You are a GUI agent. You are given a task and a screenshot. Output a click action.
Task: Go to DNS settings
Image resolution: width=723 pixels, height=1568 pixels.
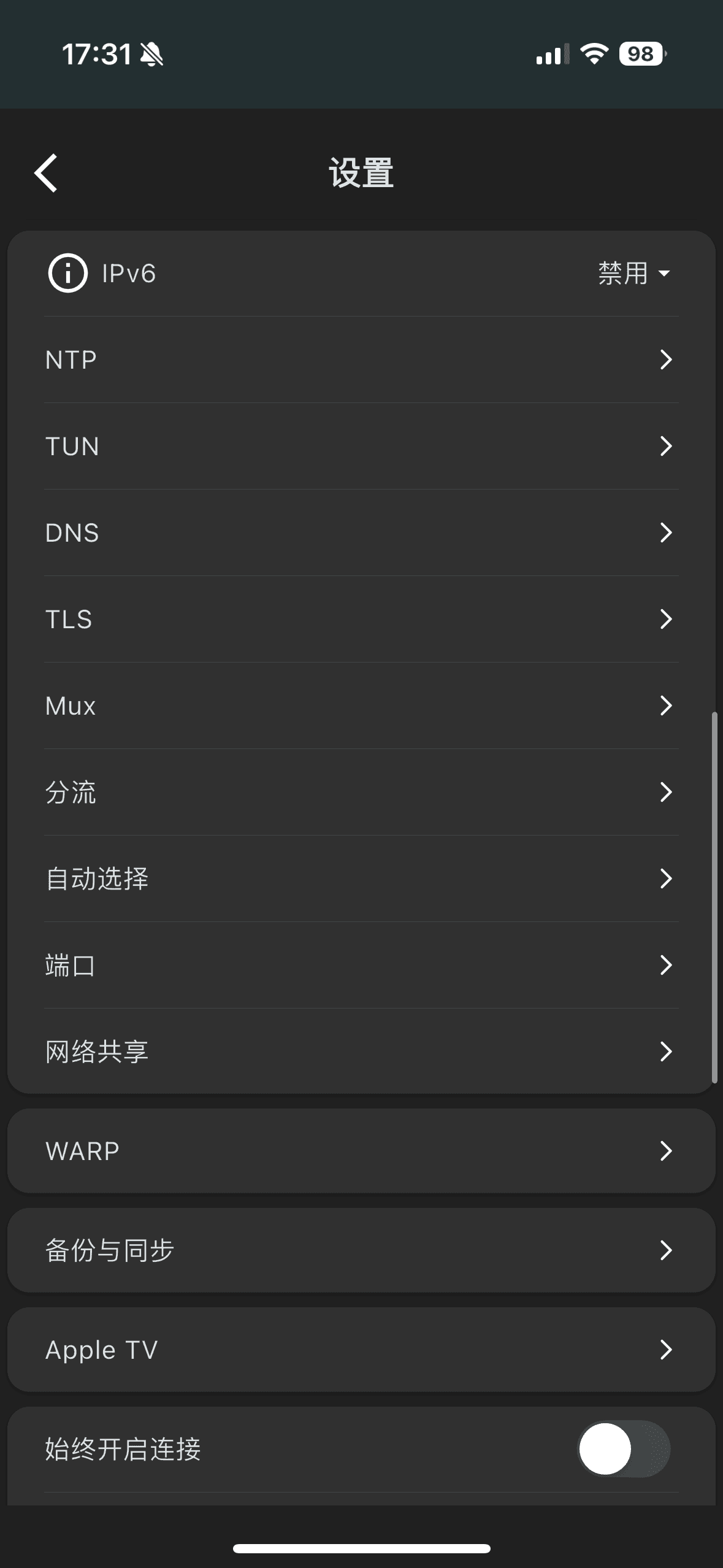click(361, 532)
